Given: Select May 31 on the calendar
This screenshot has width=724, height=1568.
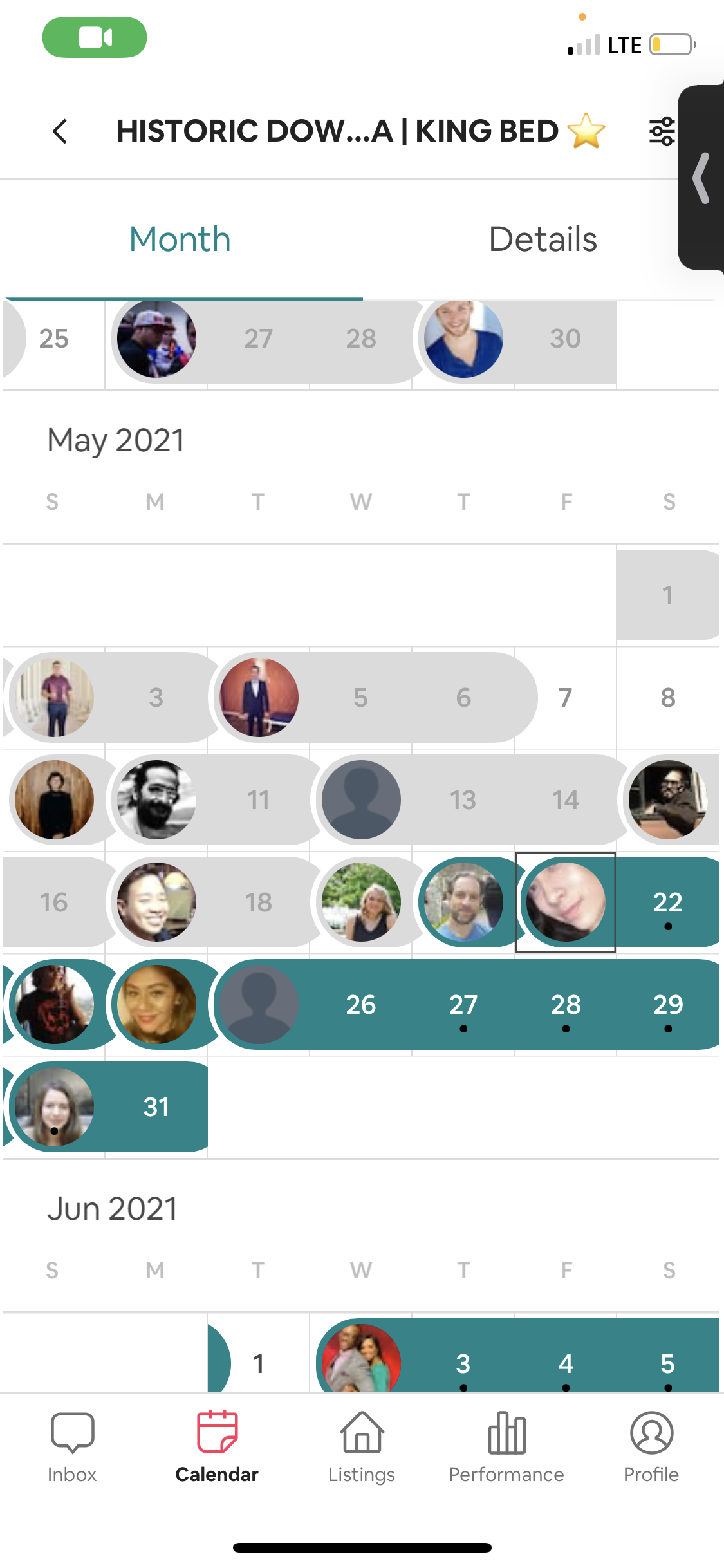Looking at the screenshot, I should [x=156, y=1107].
